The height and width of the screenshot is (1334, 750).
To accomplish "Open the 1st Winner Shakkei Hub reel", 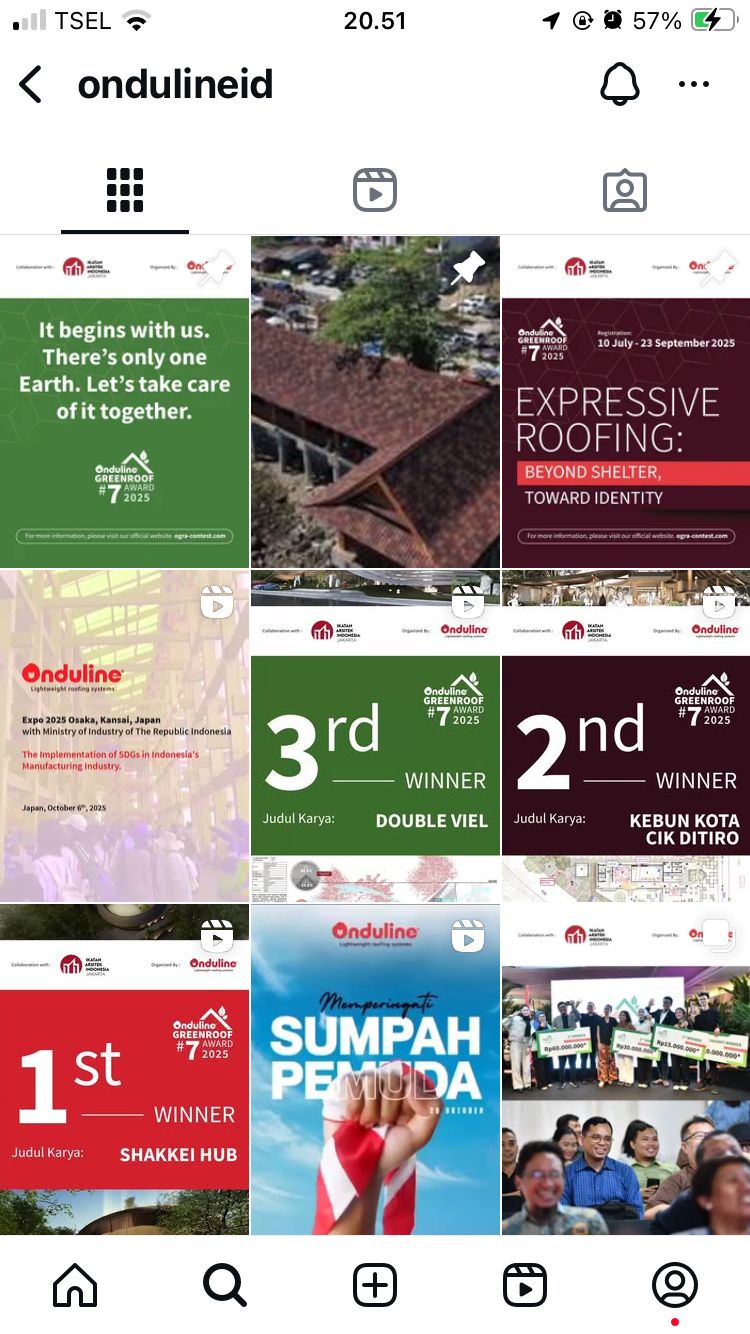I will coord(124,1070).
